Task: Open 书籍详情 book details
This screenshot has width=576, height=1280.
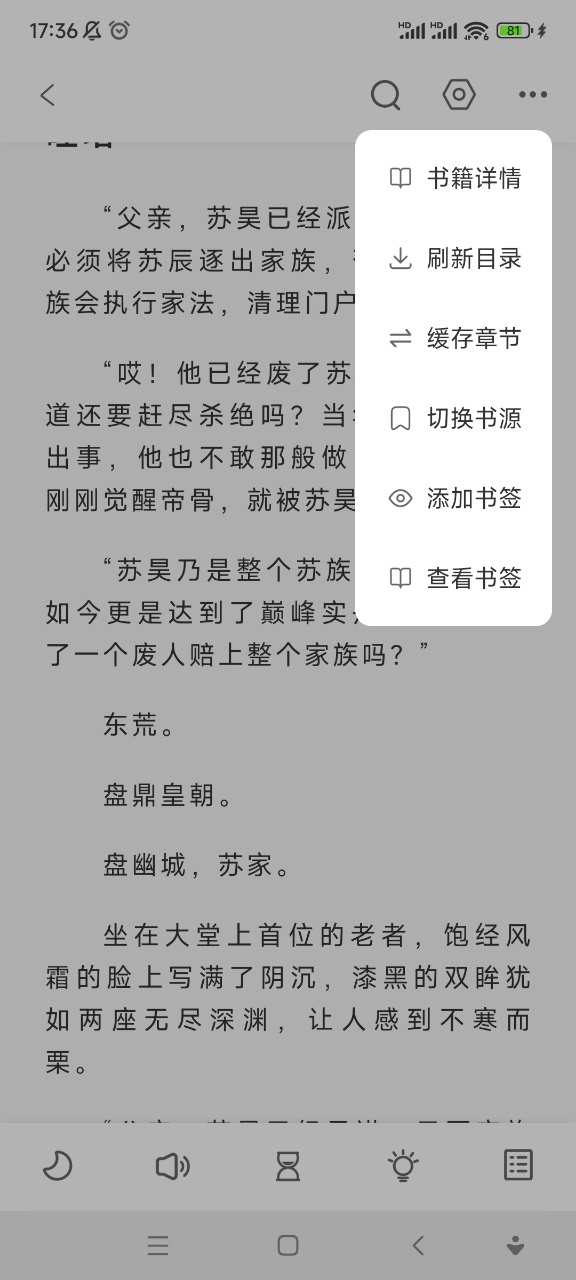Action: click(453, 178)
